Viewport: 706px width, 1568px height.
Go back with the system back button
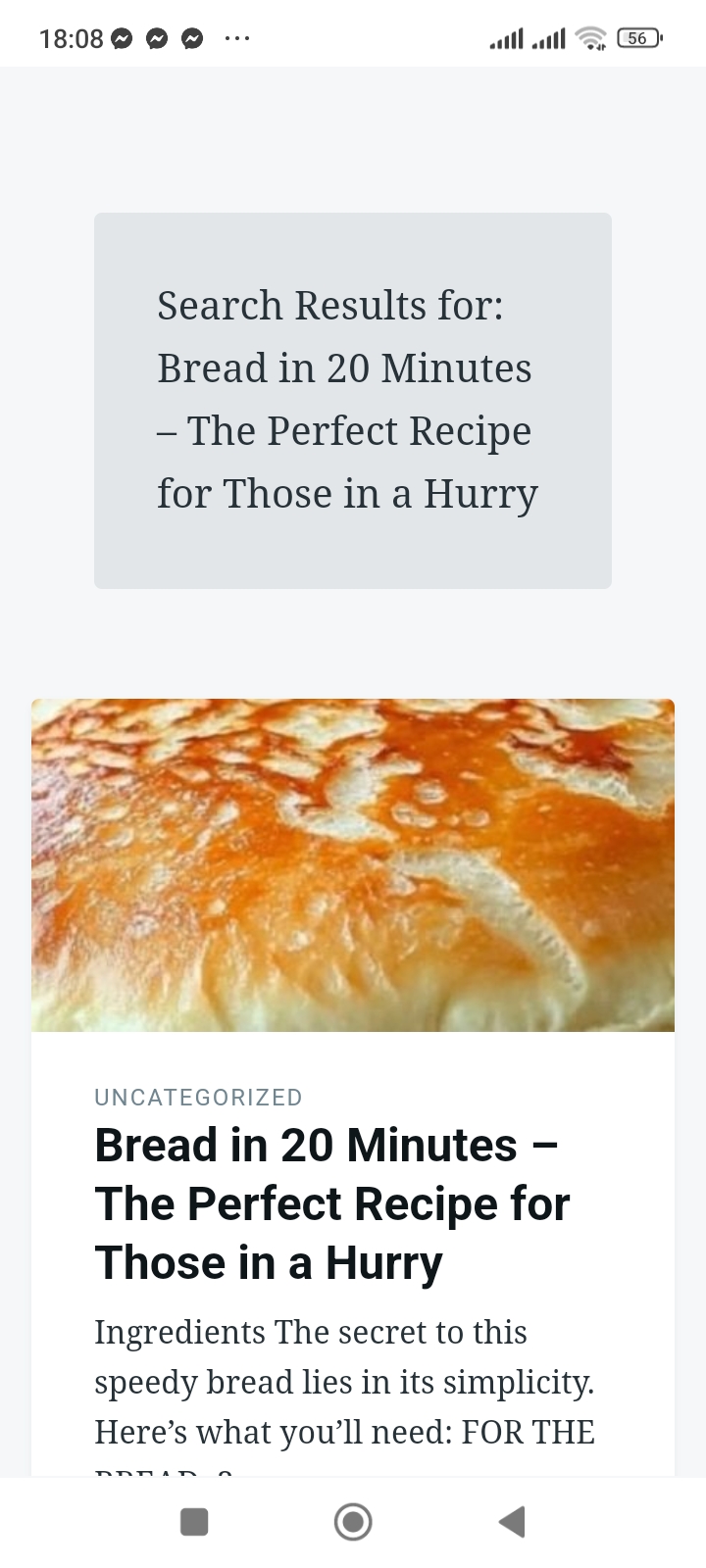(x=512, y=1522)
